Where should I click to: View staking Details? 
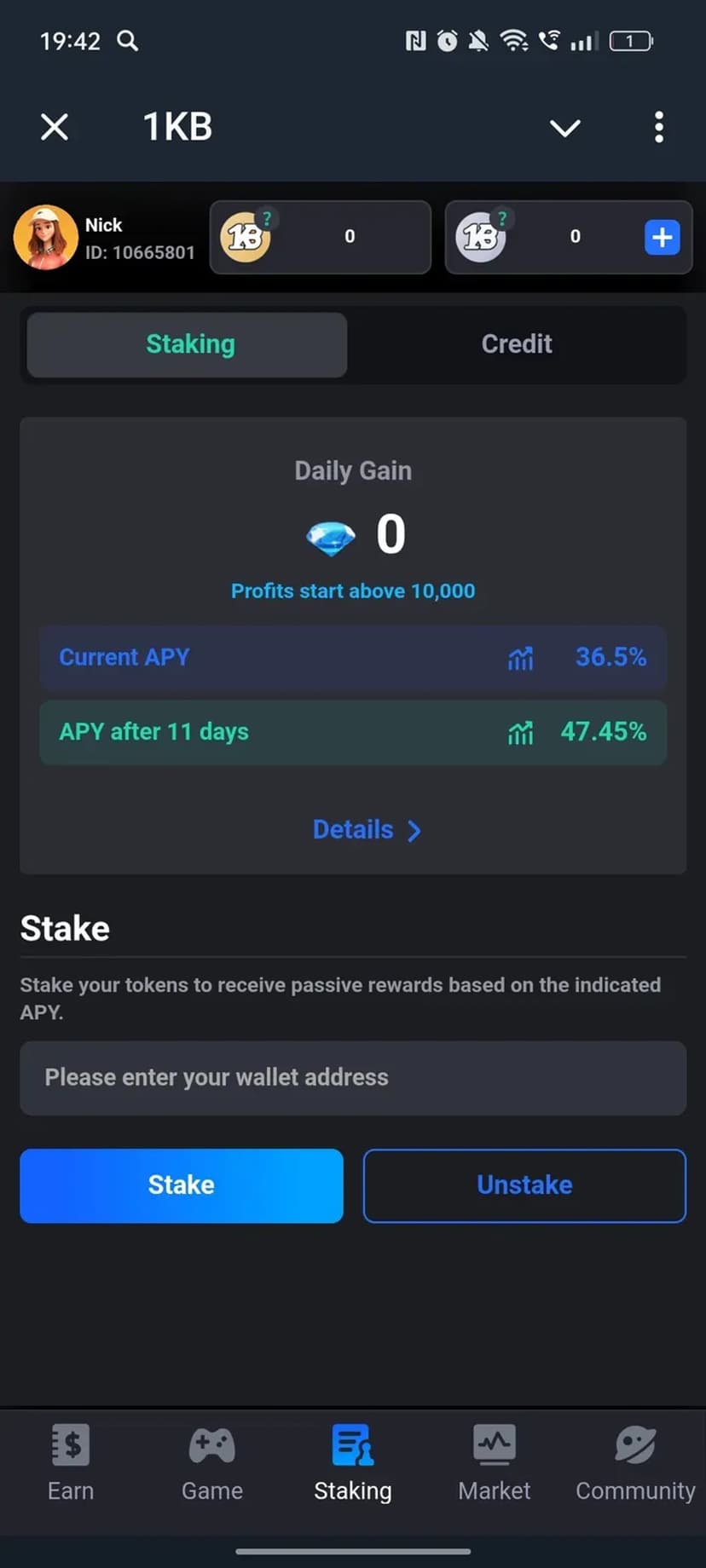[367, 830]
